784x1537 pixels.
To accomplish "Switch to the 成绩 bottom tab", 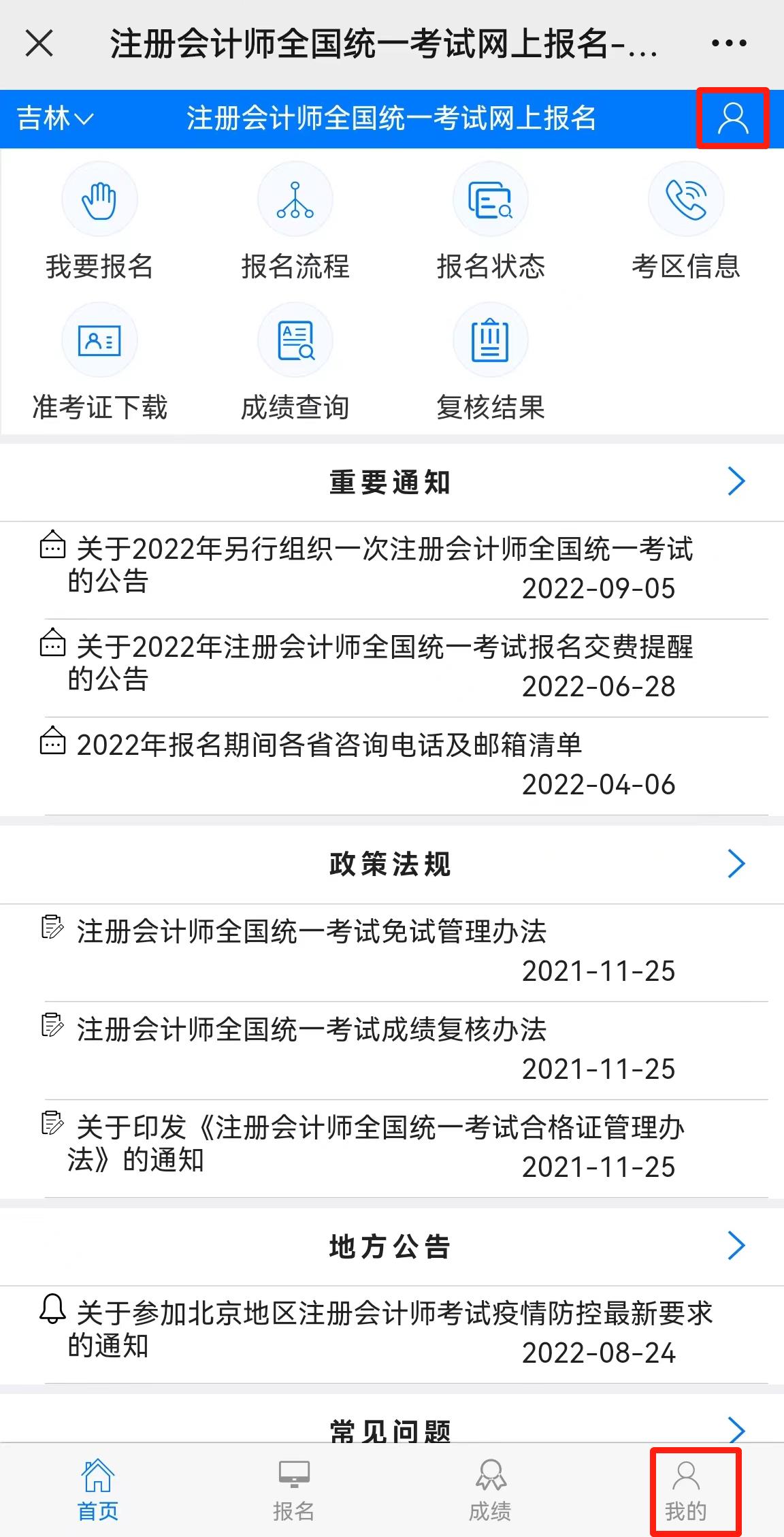I will point(491,1487).
